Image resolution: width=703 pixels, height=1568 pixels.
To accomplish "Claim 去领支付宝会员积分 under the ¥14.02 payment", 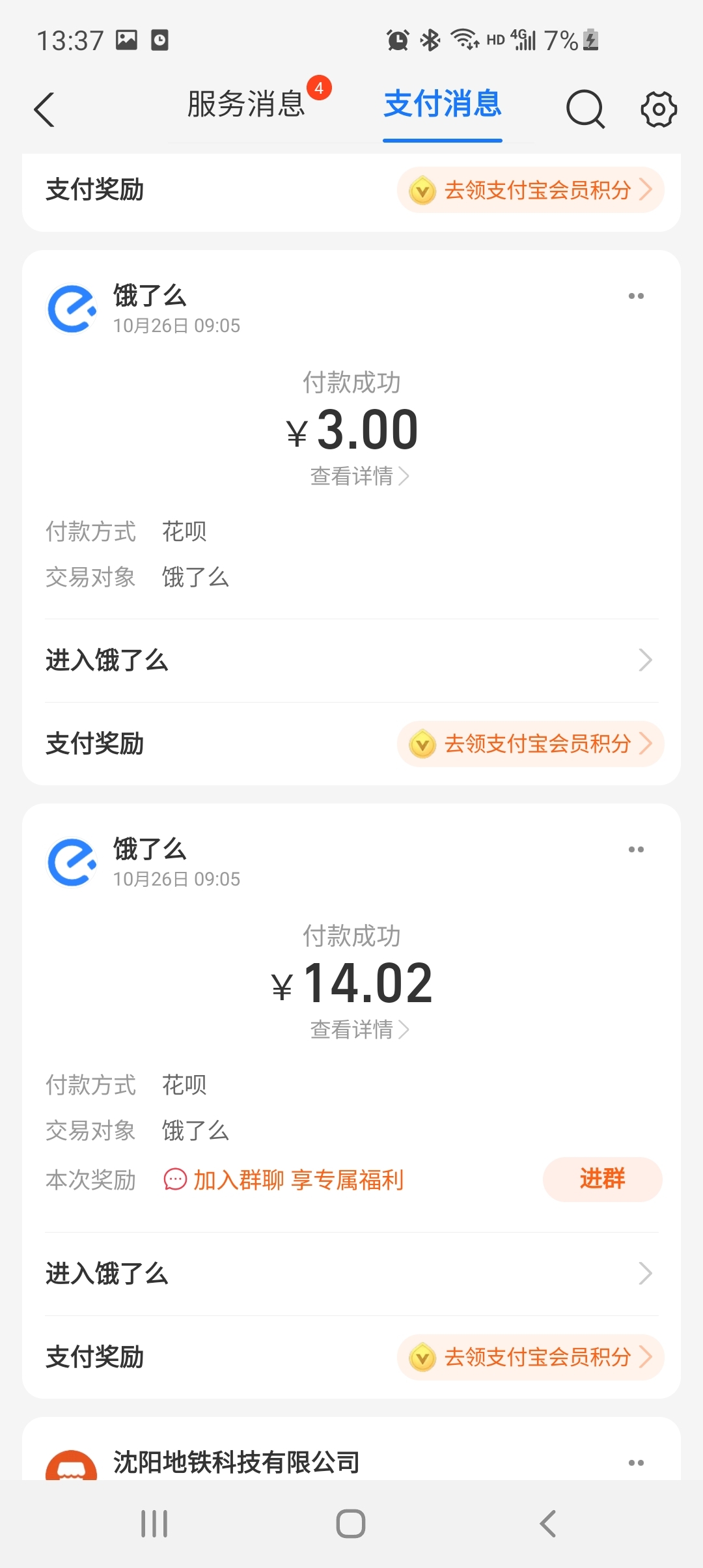I will (531, 1357).
